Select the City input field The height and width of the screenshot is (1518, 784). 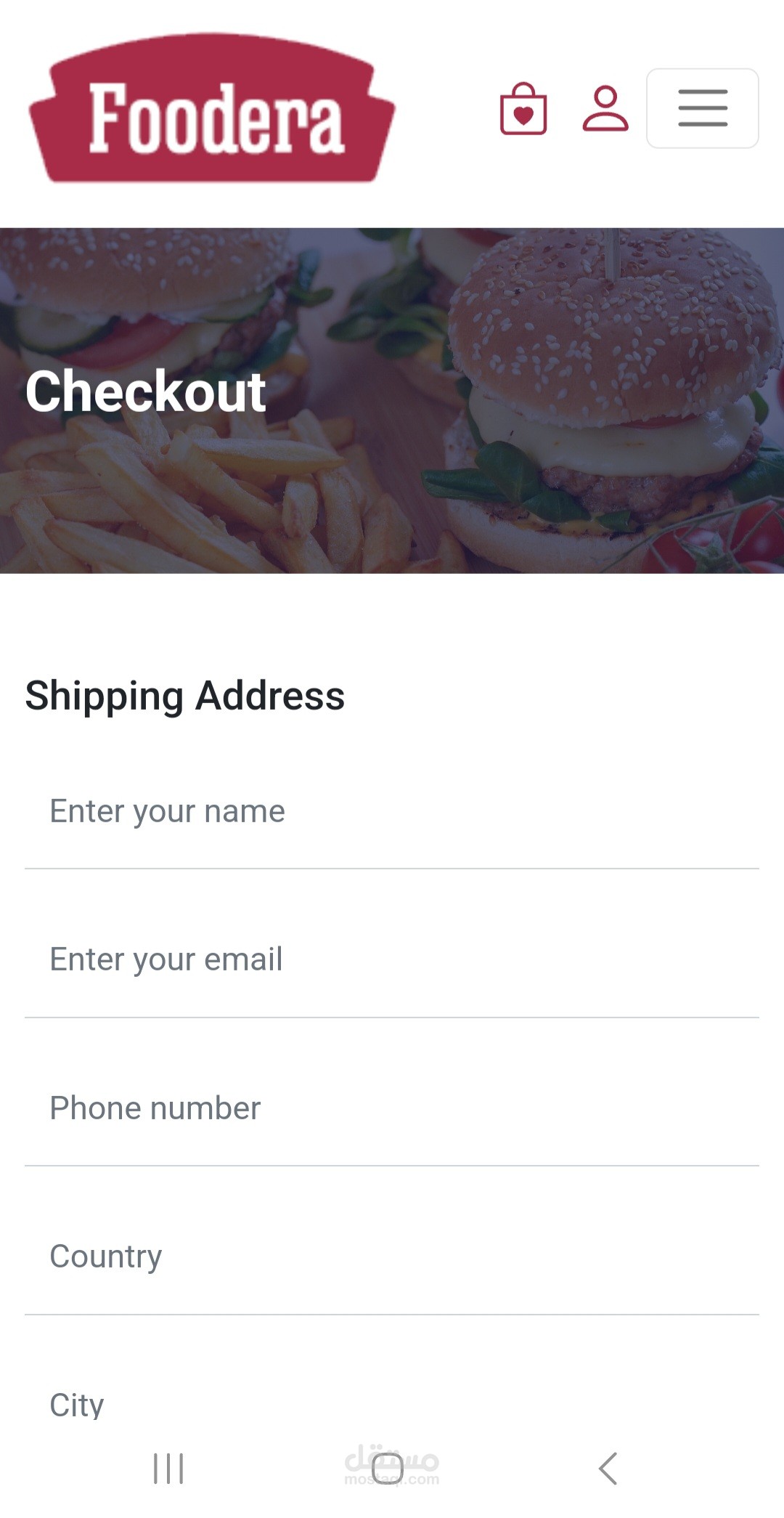pos(391,1405)
